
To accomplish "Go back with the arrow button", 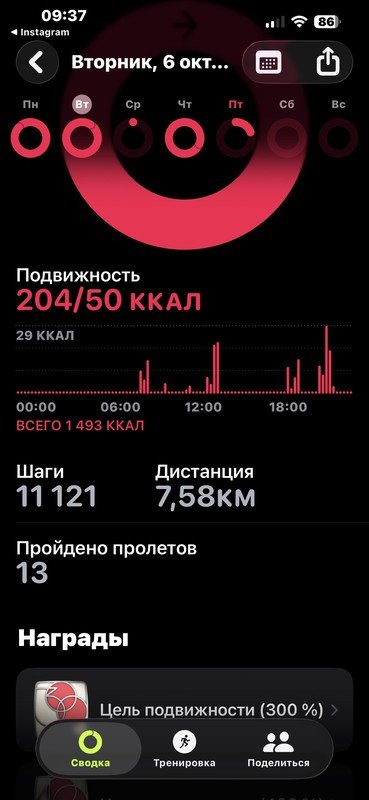I will click(38, 62).
